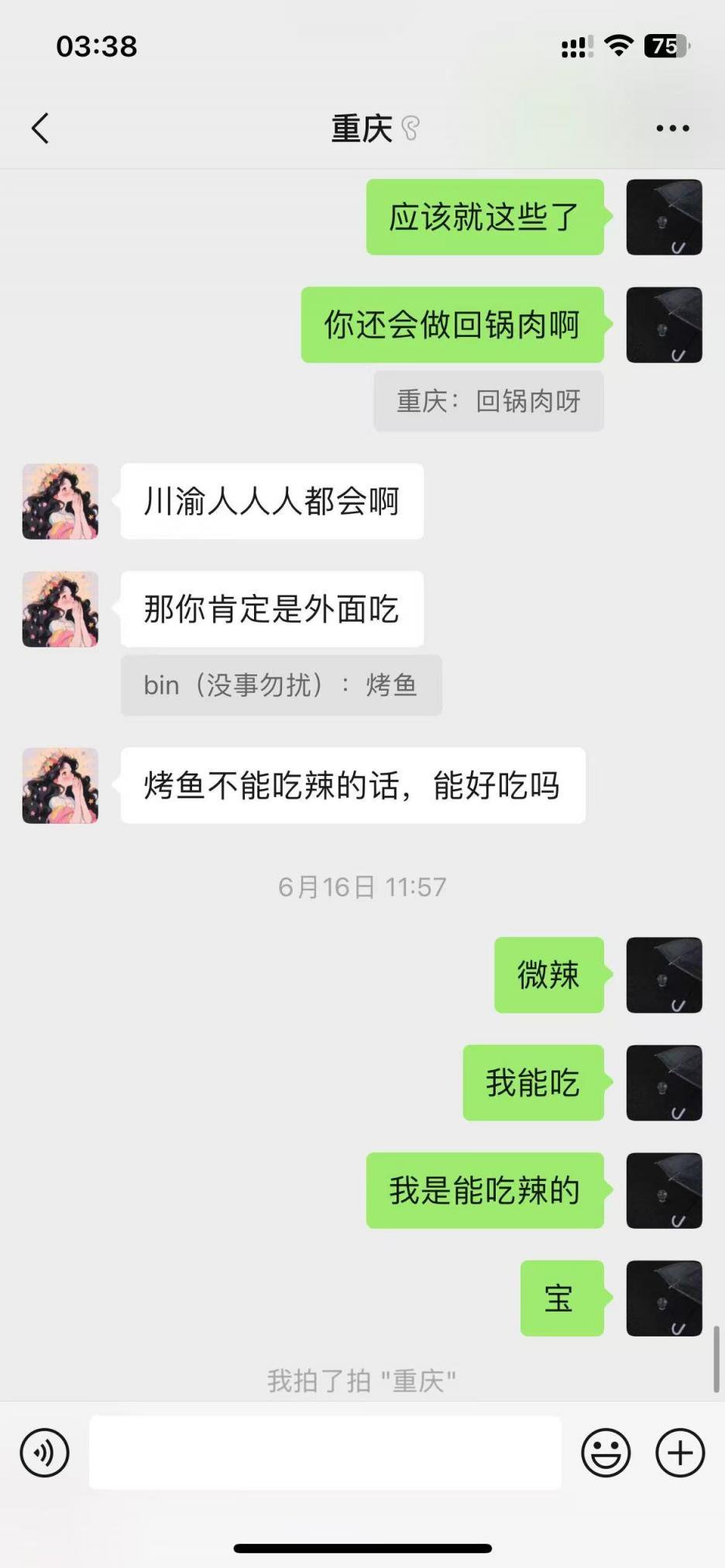Focus the message text field
725x1568 pixels.
pos(325,1453)
